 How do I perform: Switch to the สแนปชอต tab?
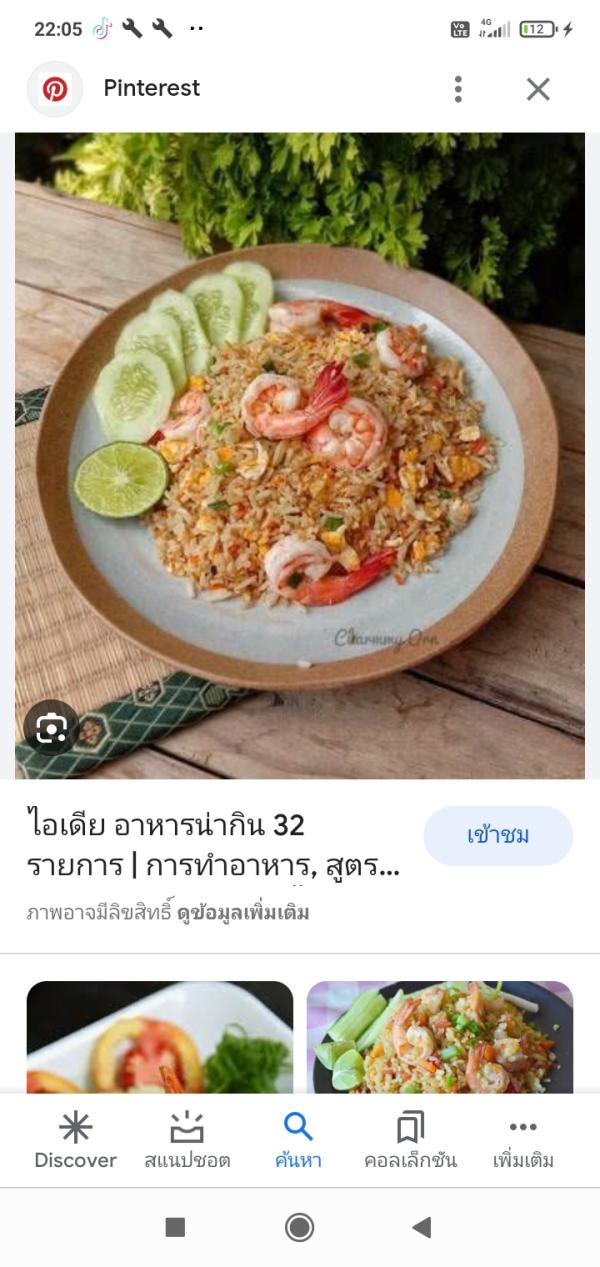pos(187,1141)
